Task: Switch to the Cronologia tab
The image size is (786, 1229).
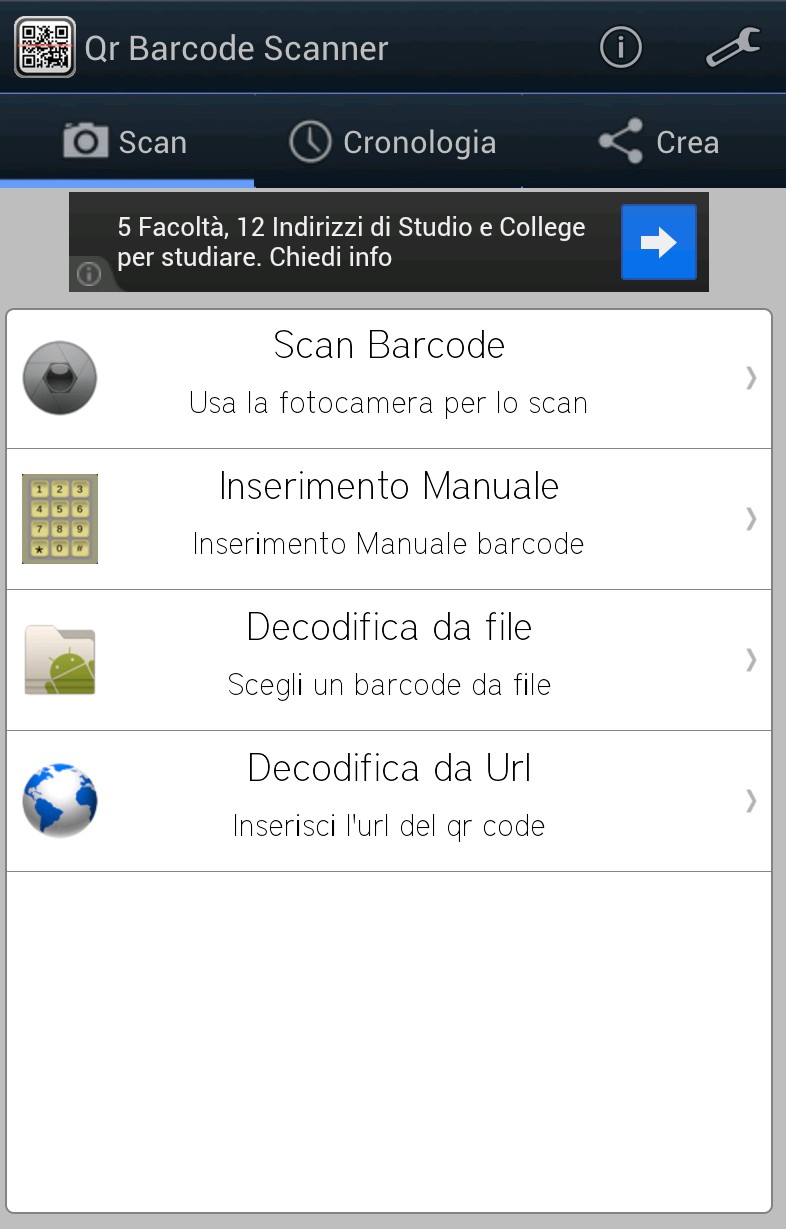Action: (x=391, y=142)
